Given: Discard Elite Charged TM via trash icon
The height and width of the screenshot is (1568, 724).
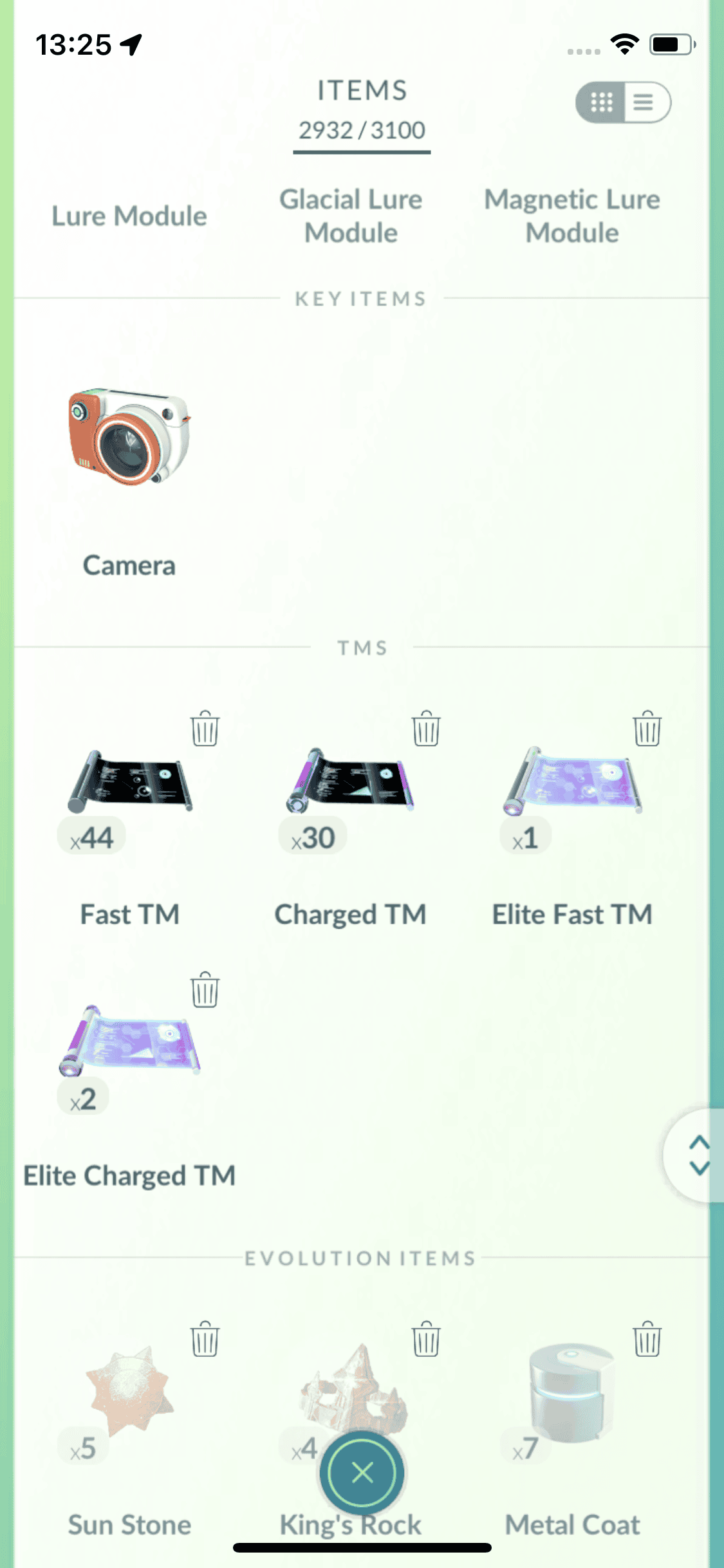Looking at the screenshot, I should (205, 990).
